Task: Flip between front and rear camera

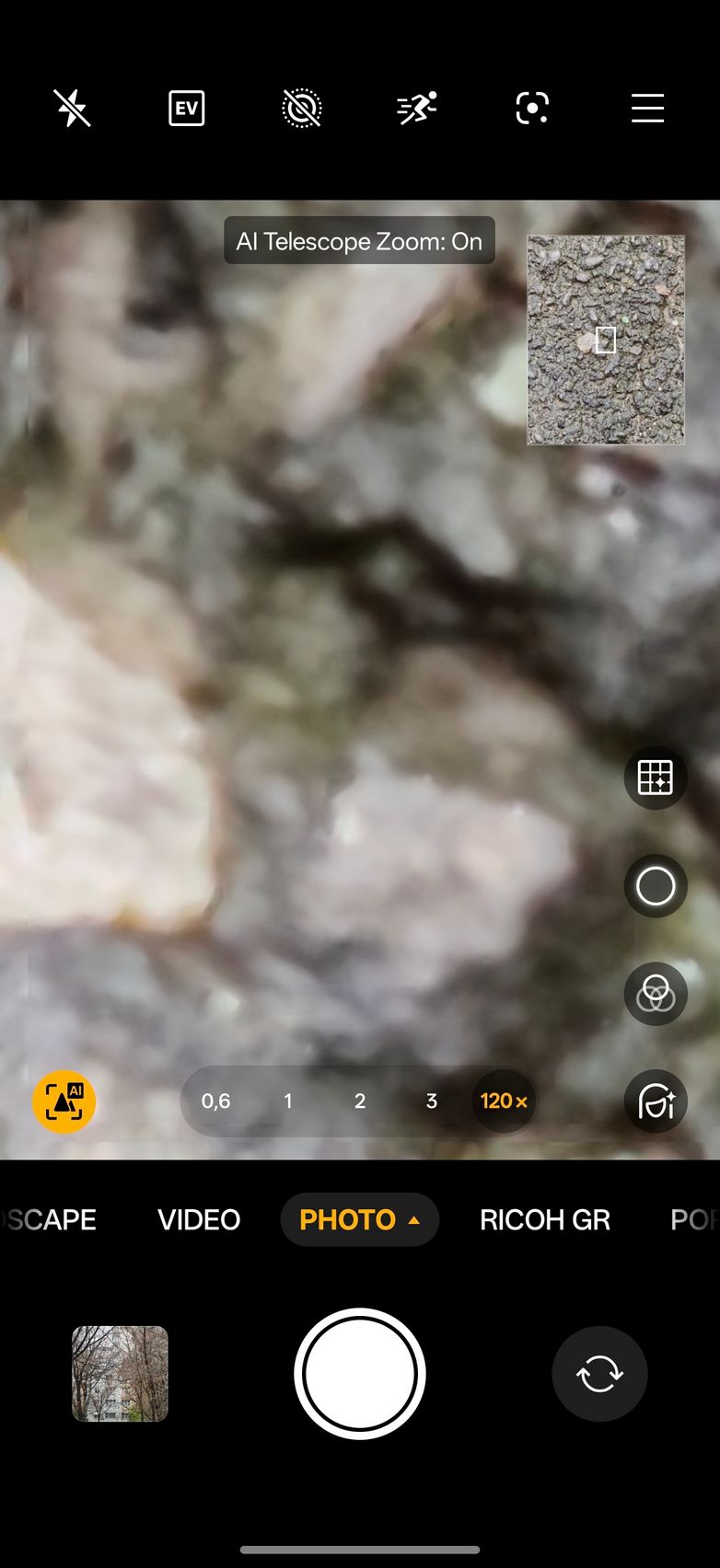Action: point(599,1374)
